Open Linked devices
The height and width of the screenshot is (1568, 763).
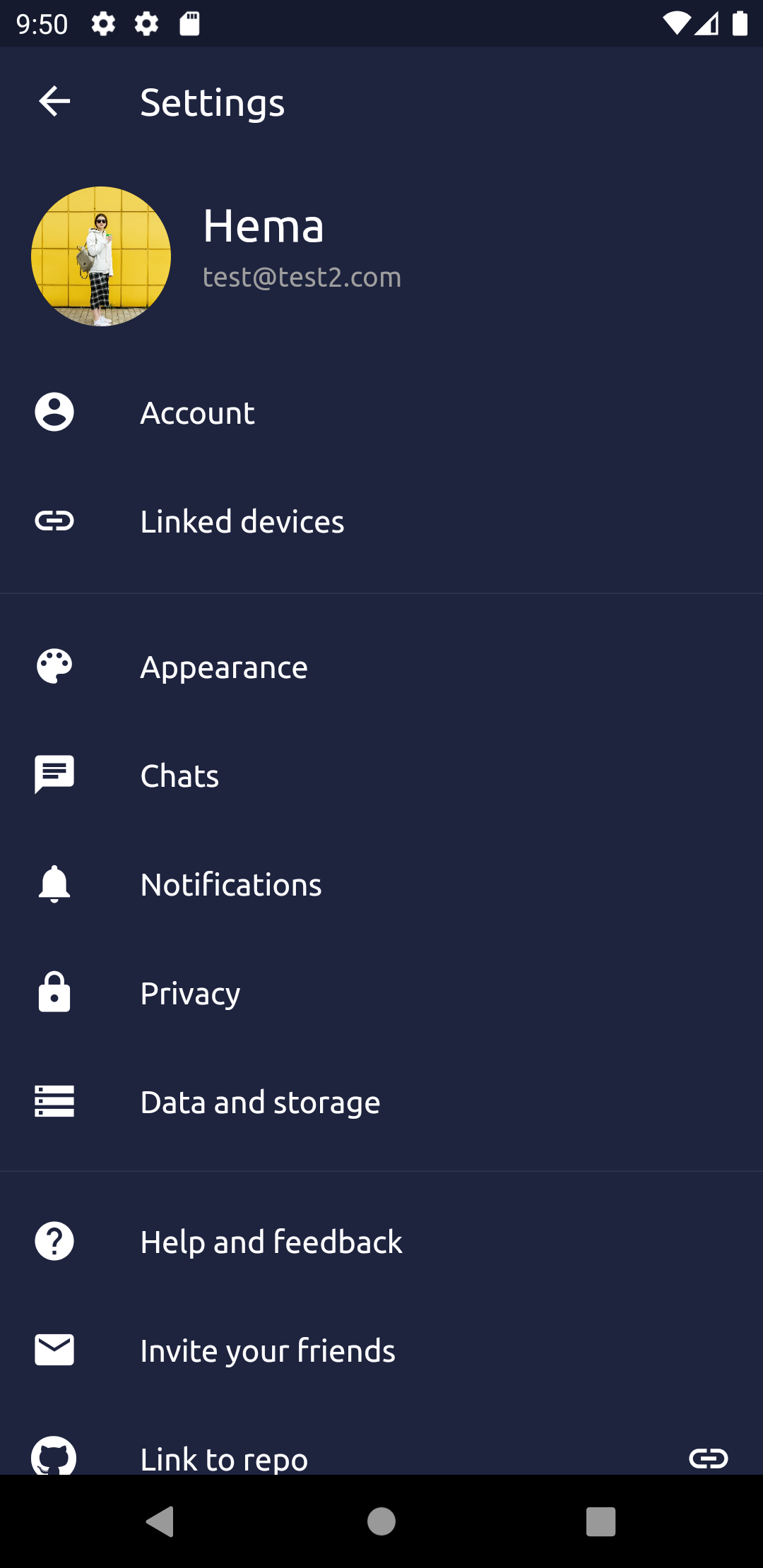click(x=381, y=521)
